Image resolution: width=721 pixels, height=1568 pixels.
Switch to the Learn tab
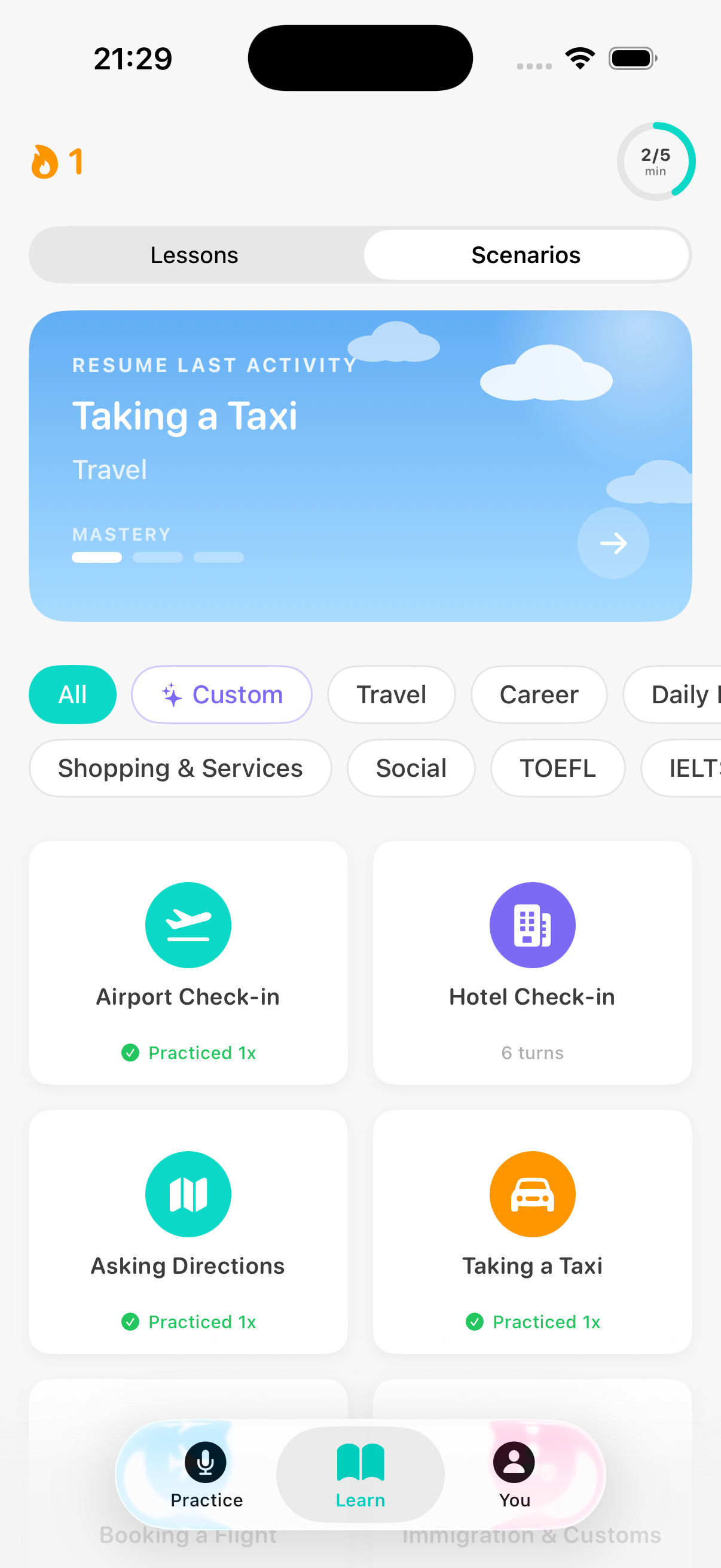(360, 1474)
